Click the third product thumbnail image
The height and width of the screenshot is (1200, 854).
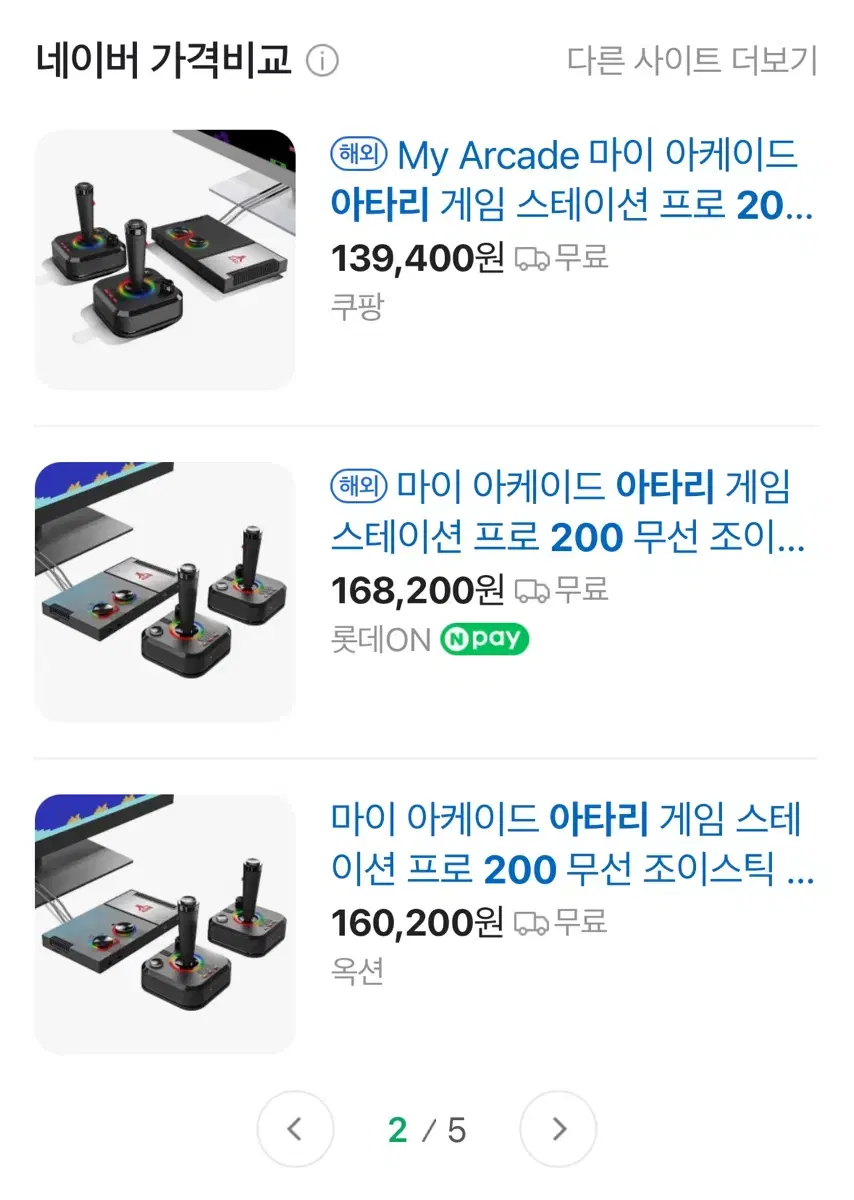164,922
